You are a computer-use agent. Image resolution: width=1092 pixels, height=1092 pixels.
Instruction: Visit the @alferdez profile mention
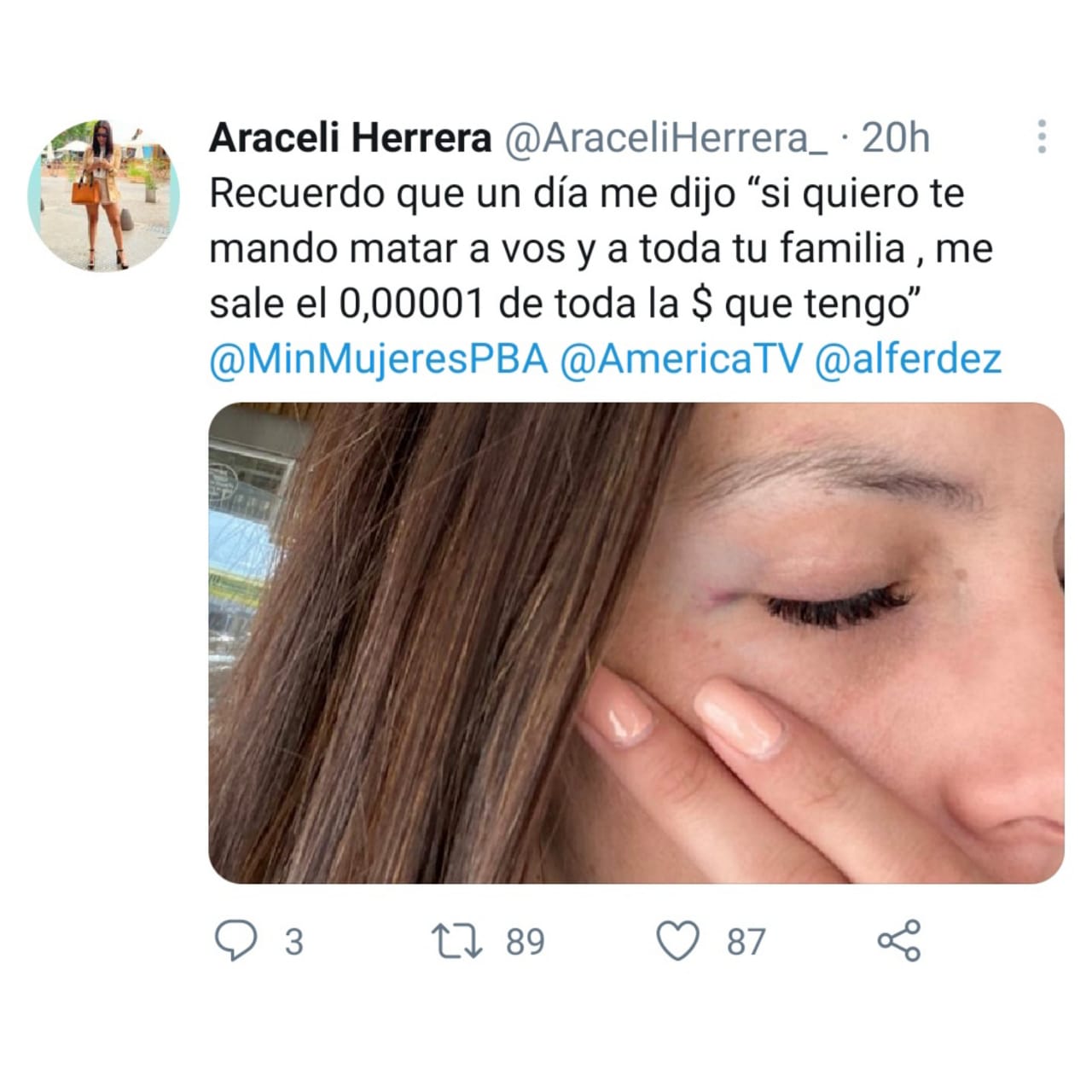[x=908, y=359]
